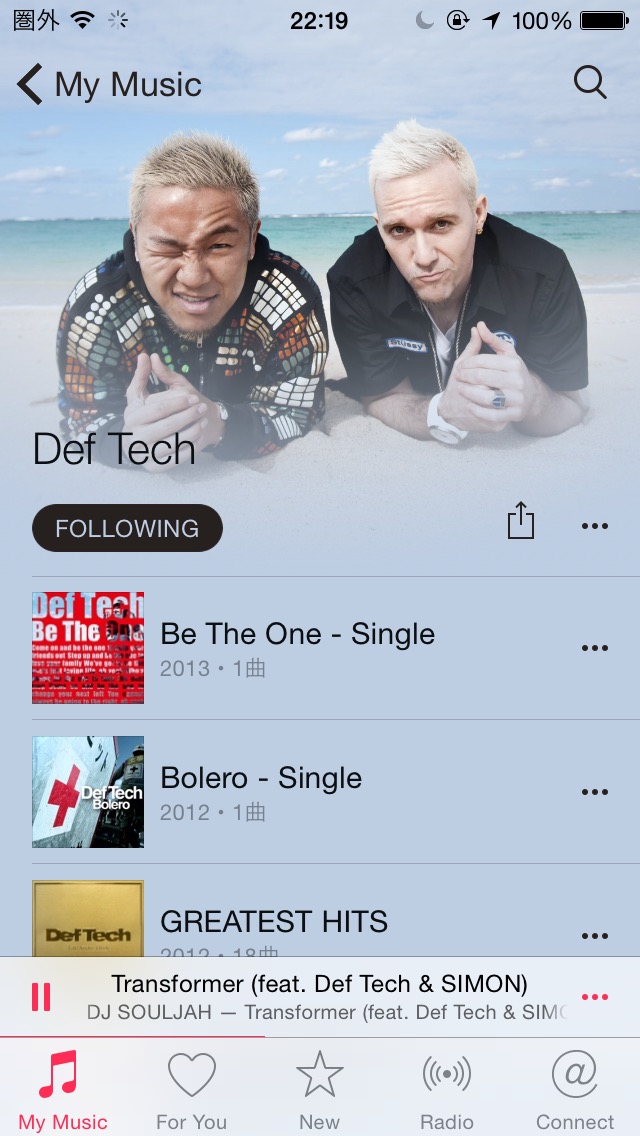
Task: Open the search magnifier icon
Action: [590, 83]
